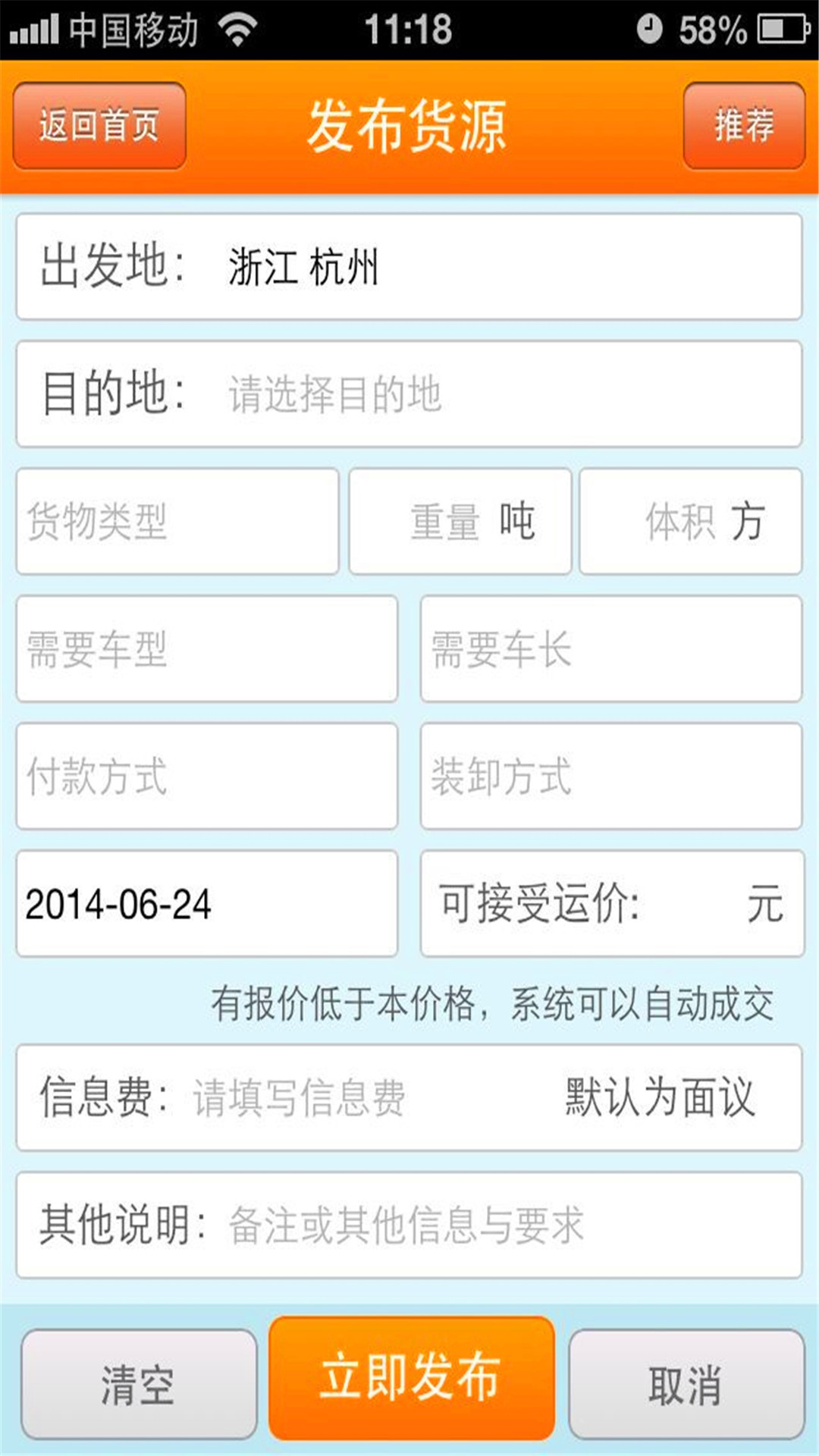Fill in the 可接受运价 price field
The height and width of the screenshot is (1456, 819).
pos(690,904)
